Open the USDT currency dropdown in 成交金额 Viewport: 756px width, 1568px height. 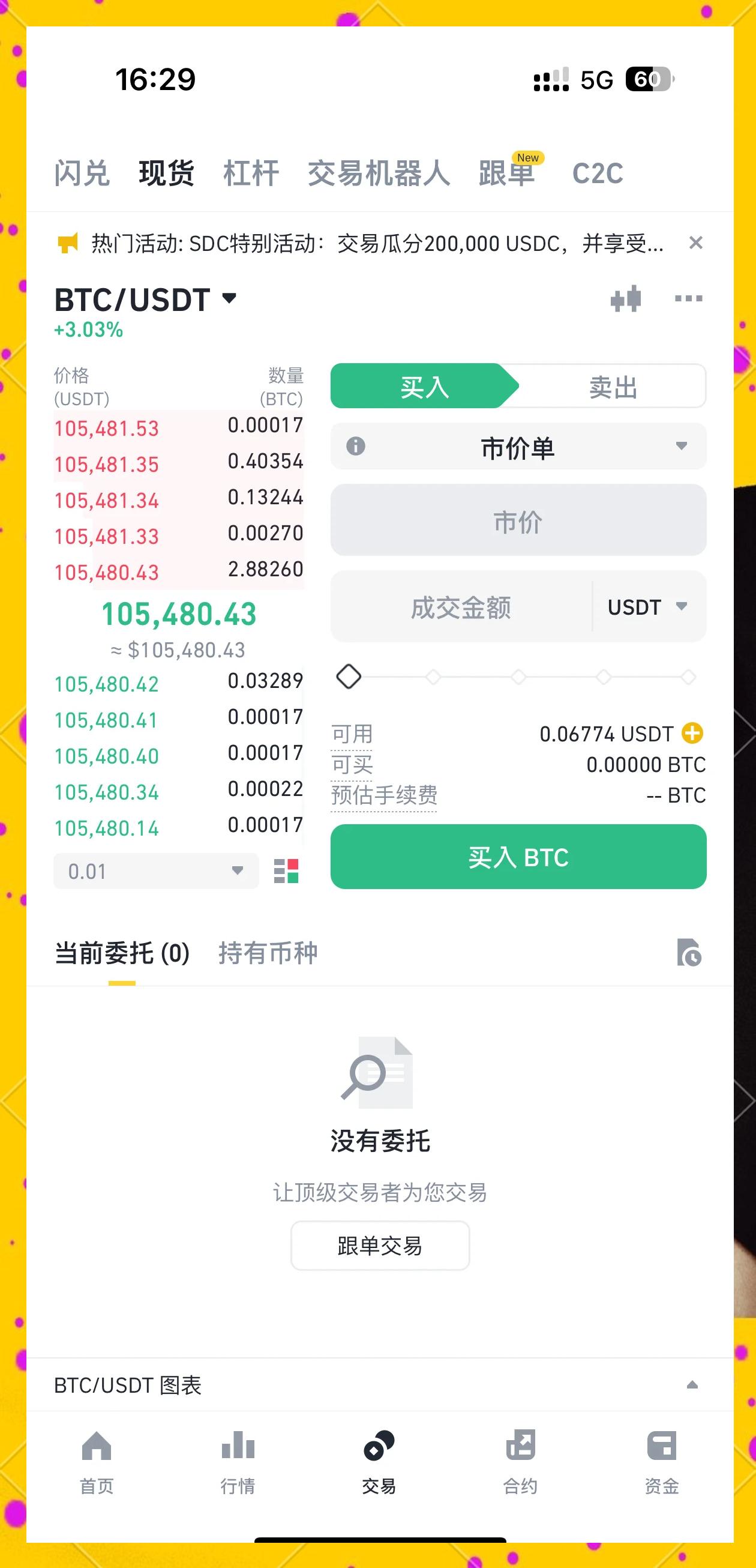[x=647, y=606]
